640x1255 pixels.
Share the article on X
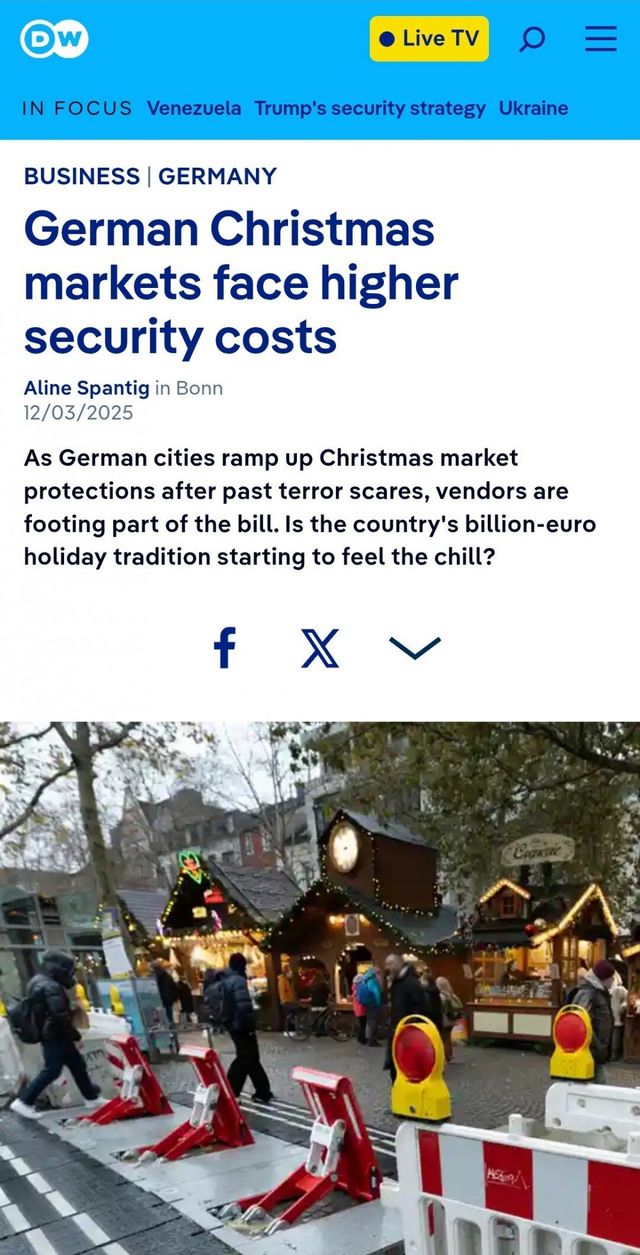point(320,648)
